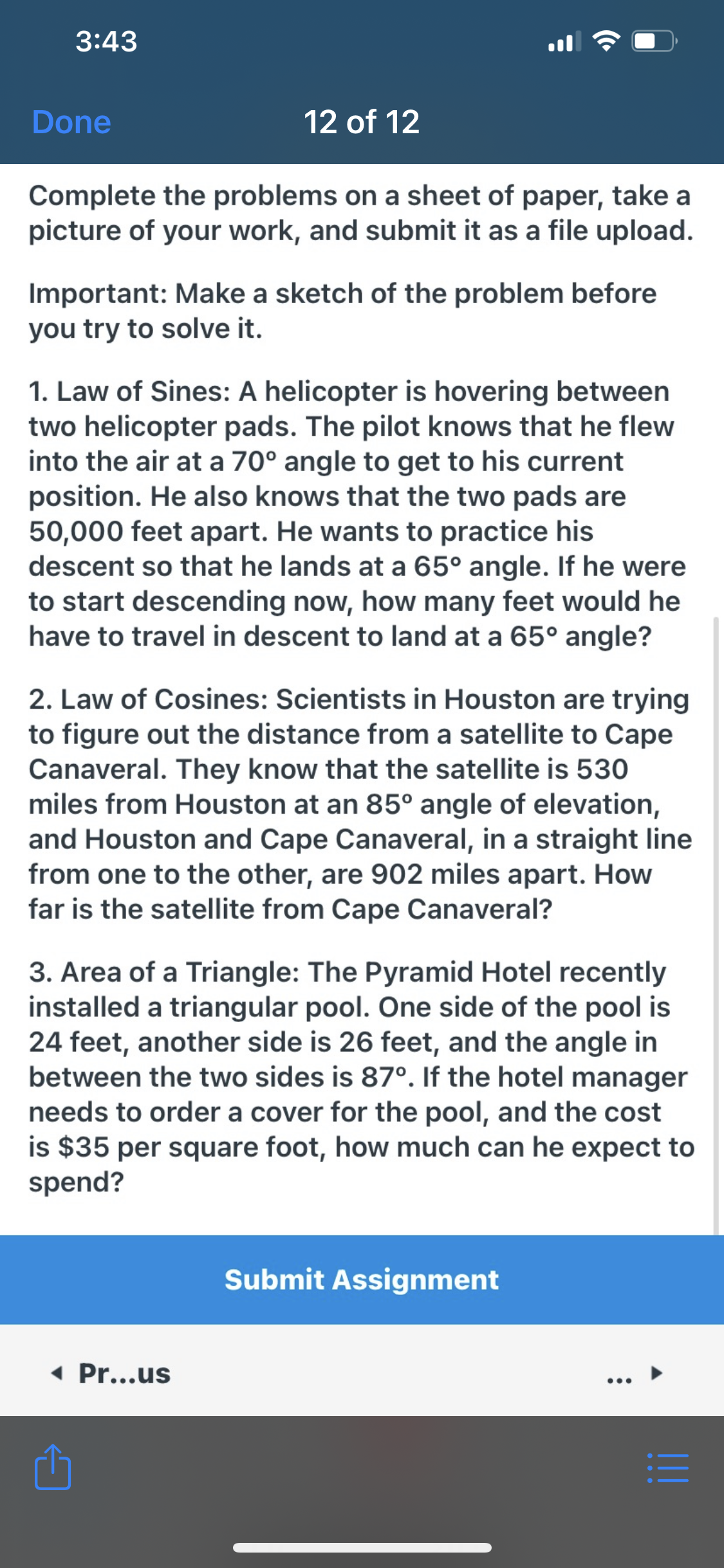
Task: Open the list view icon
Action: [667, 1468]
